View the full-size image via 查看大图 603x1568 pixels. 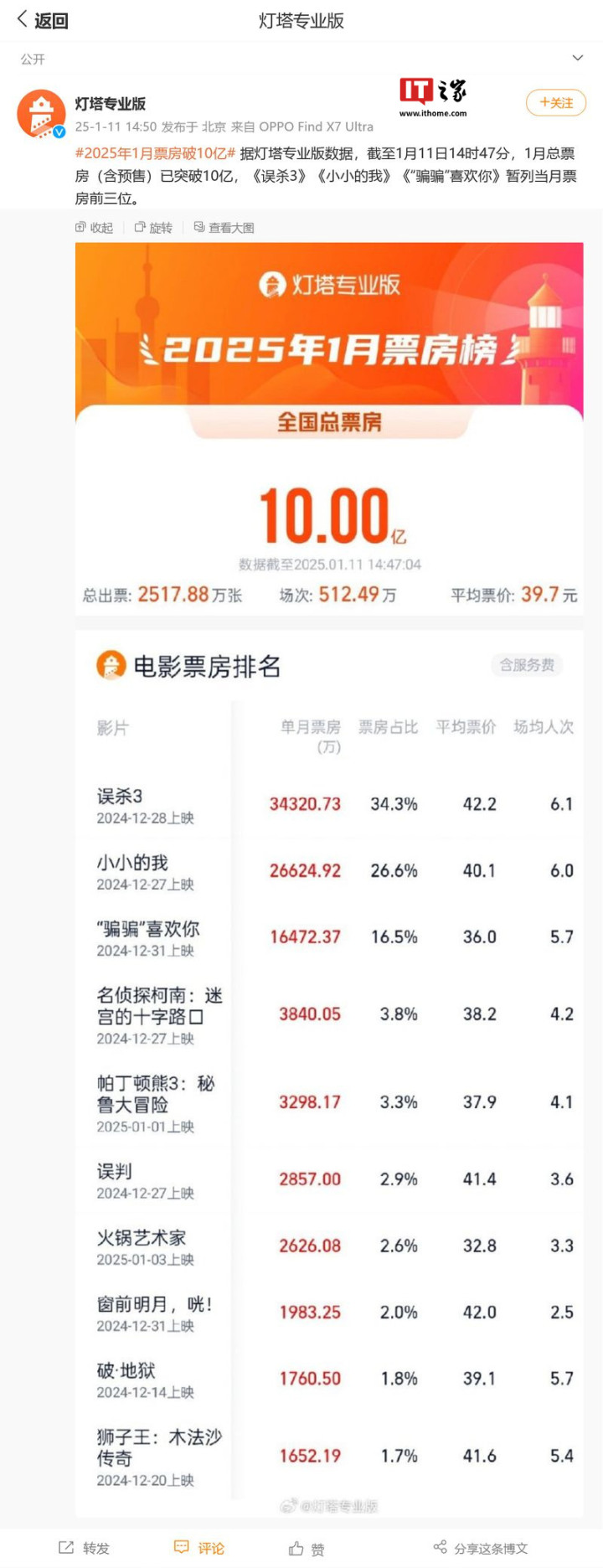pyautogui.click(x=224, y=228)
